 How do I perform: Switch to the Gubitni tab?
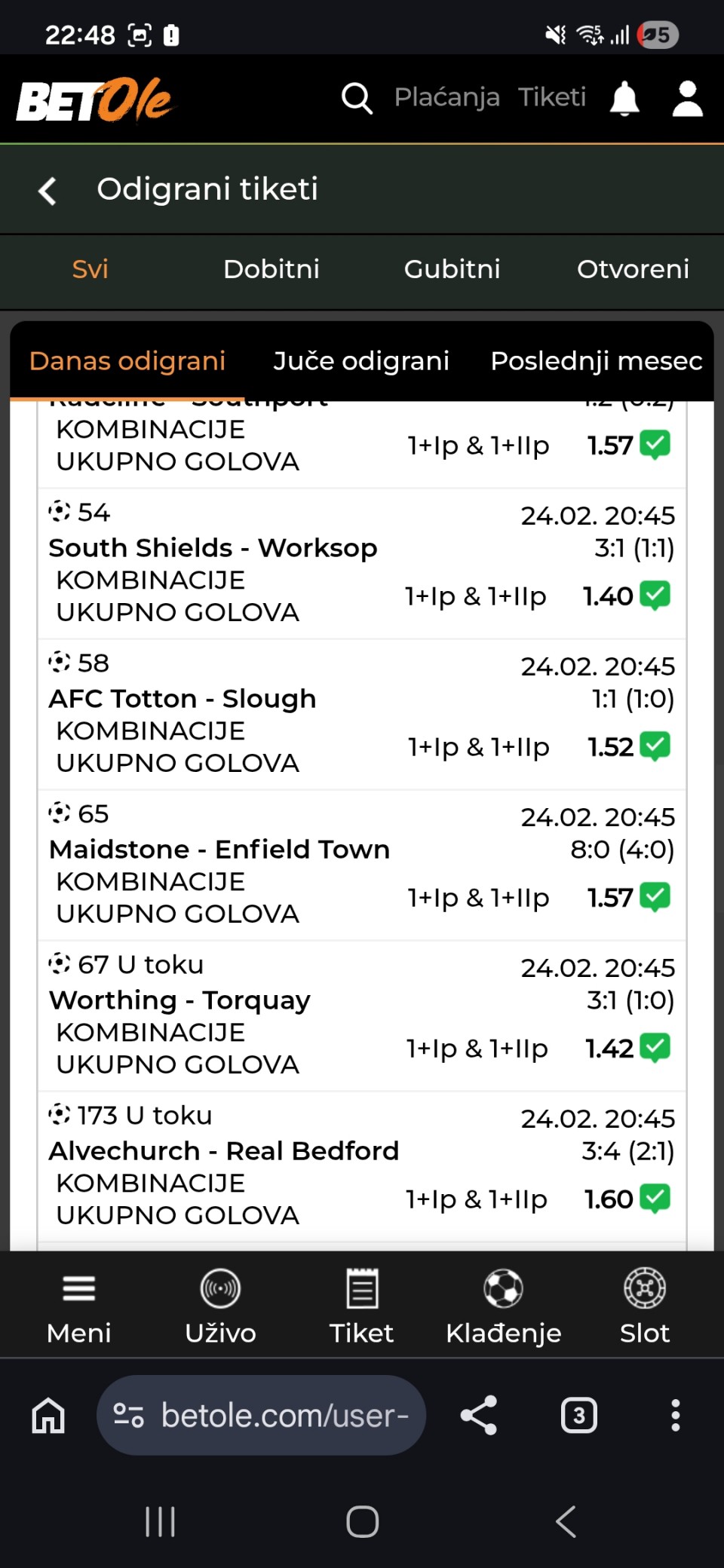(x=452, y=269)
